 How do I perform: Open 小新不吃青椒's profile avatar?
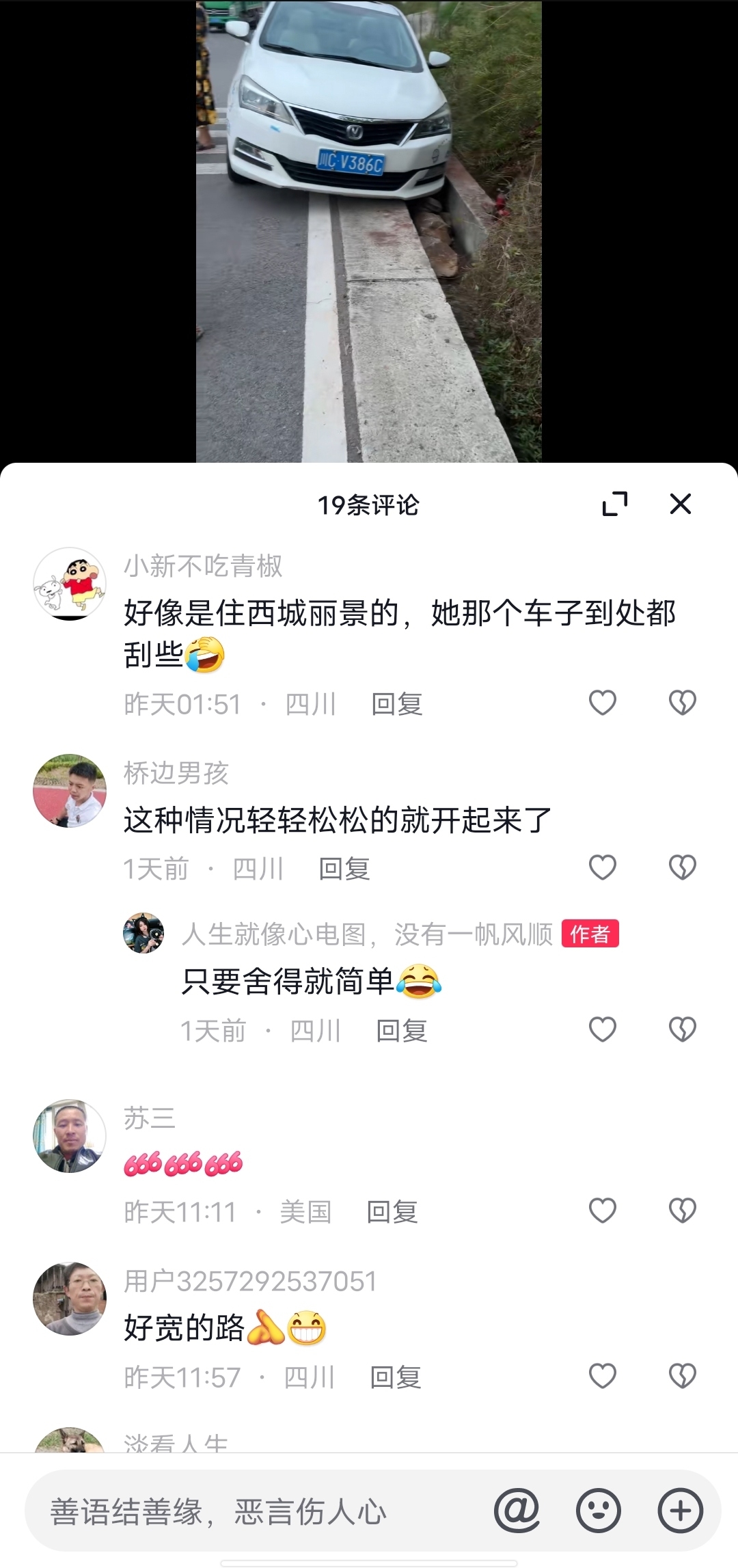point(70,584)
